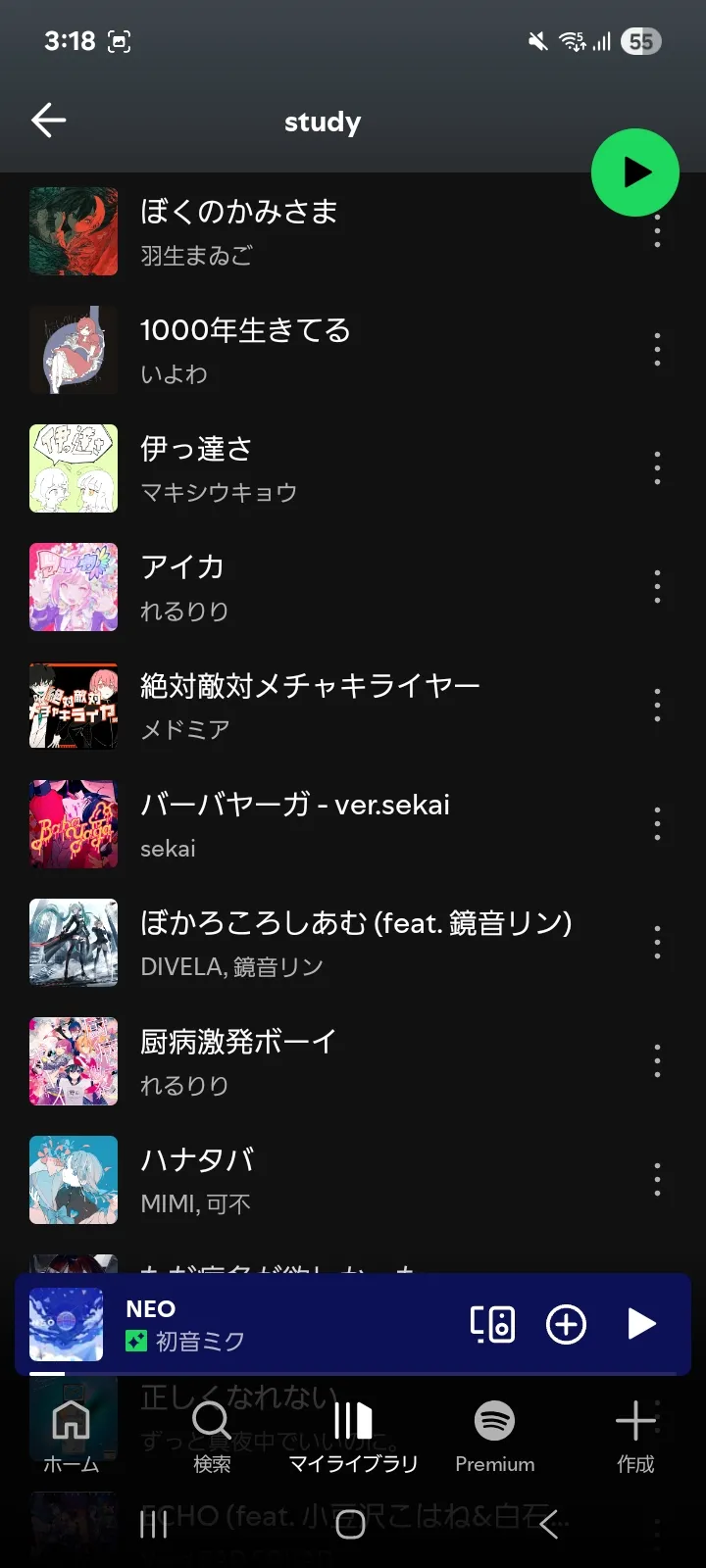This screenshot has width=706, height=1568.
Task: Open options for 1000年生きてる
Action: pos(657,350)
